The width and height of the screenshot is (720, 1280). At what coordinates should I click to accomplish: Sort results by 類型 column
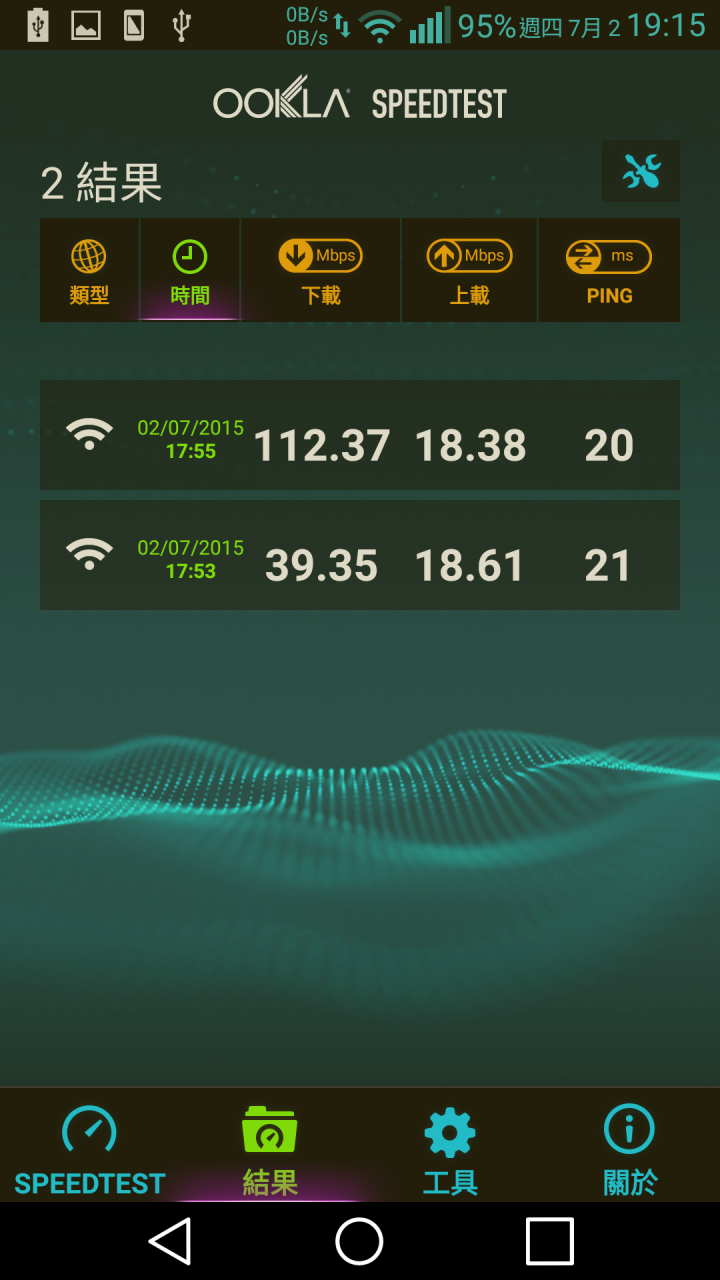coord(89,271)
